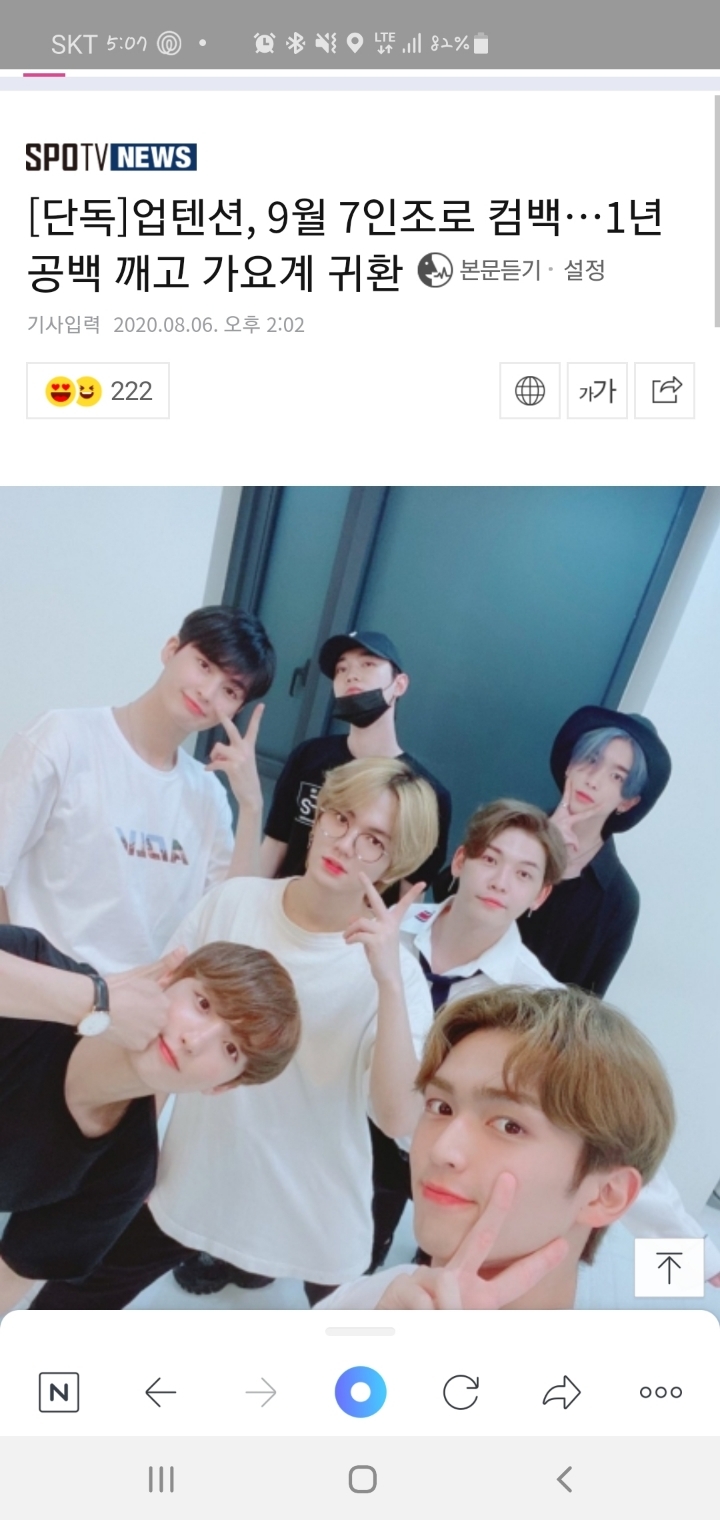Go back to the previous page
The width and height of the screenshot is (720, 1520).
click(160, 1392)
